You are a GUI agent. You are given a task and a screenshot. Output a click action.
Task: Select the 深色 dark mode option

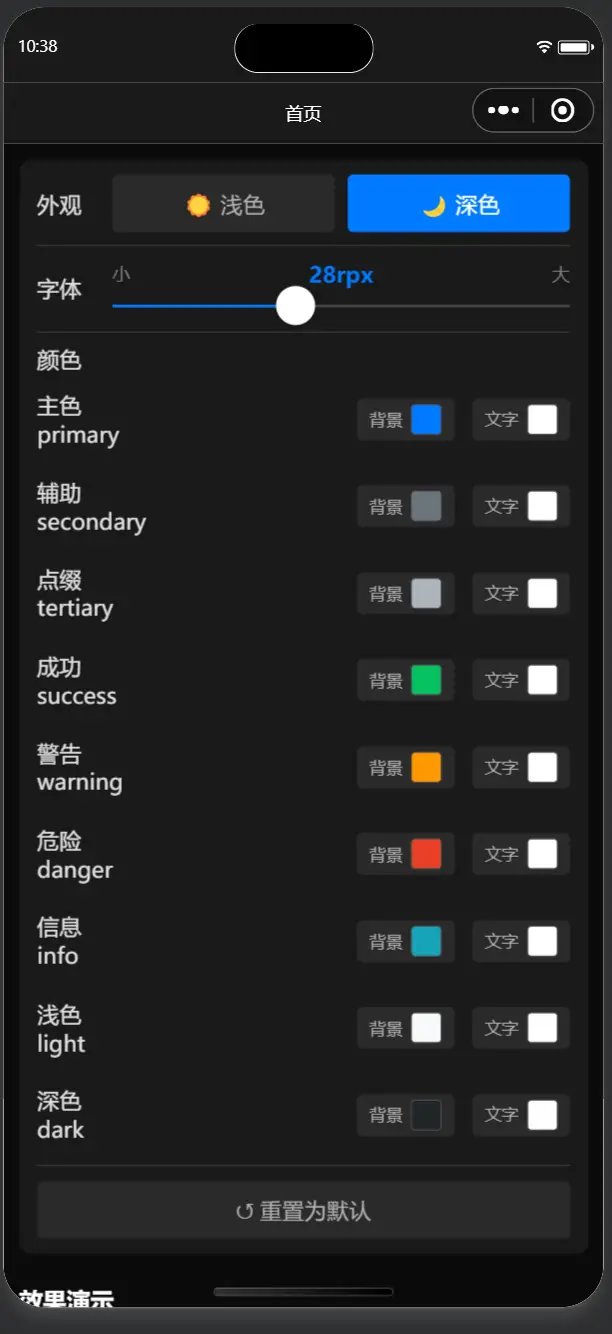459,204
